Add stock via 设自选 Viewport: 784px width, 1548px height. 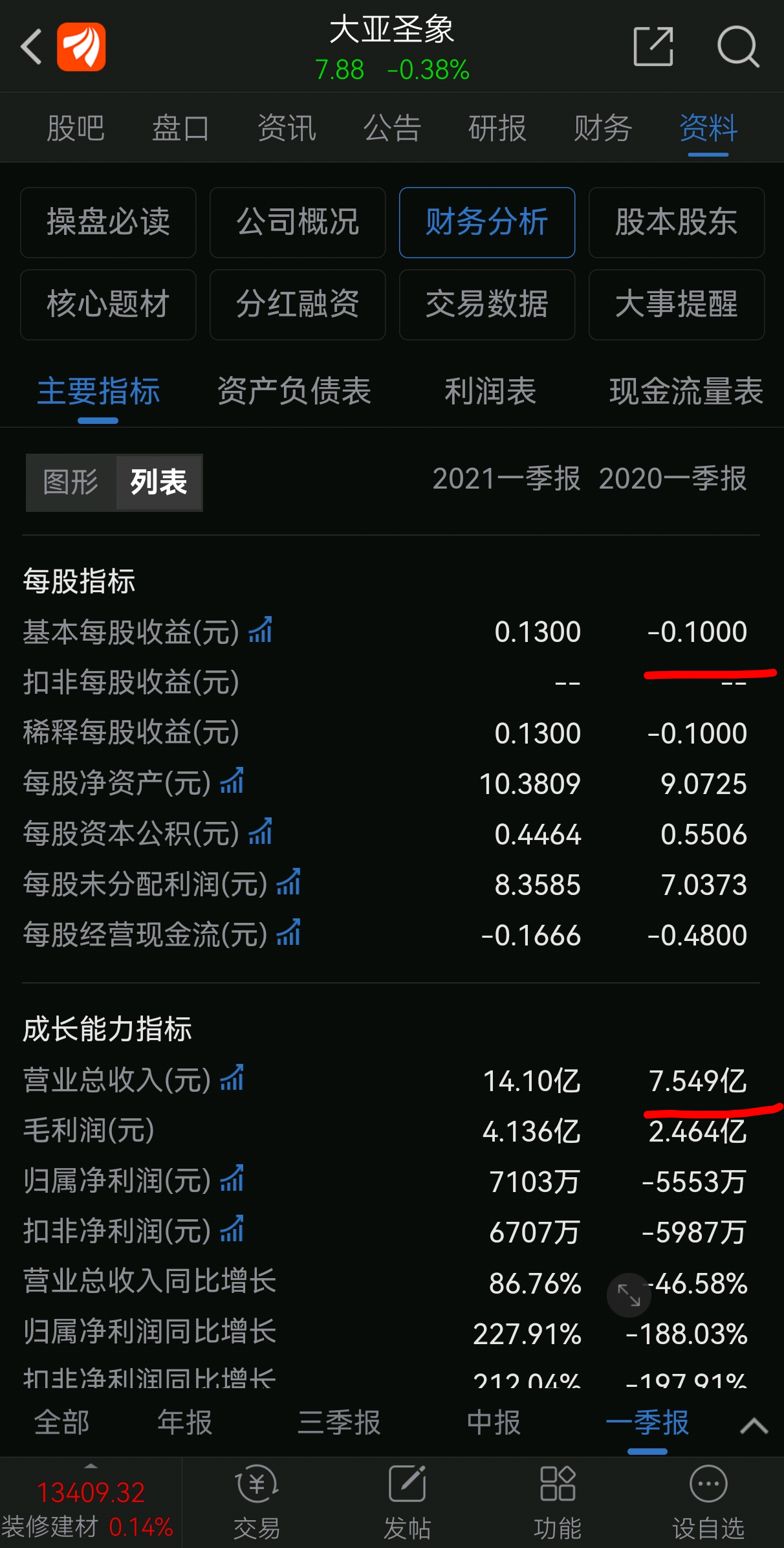(708, 1503)
